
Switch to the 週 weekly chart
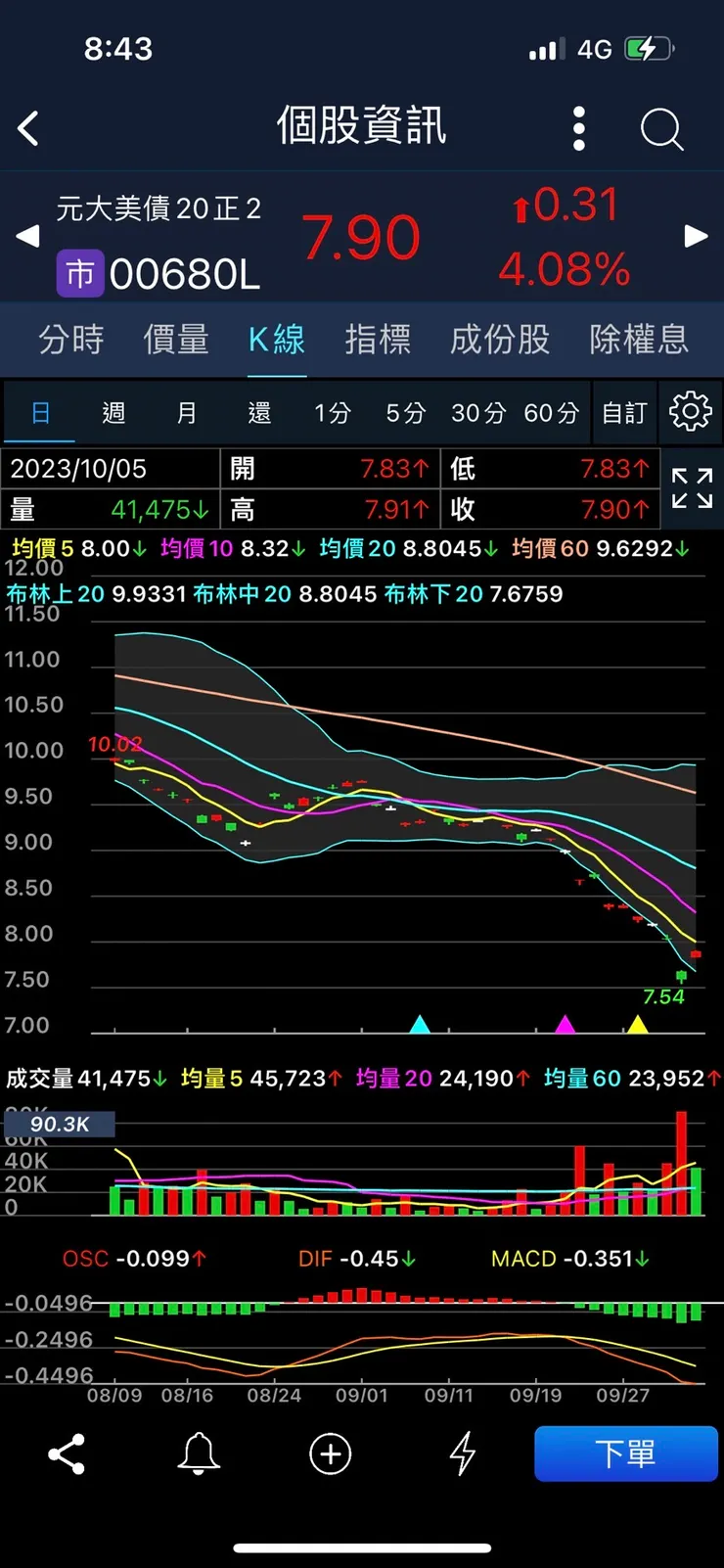(113, 412)
